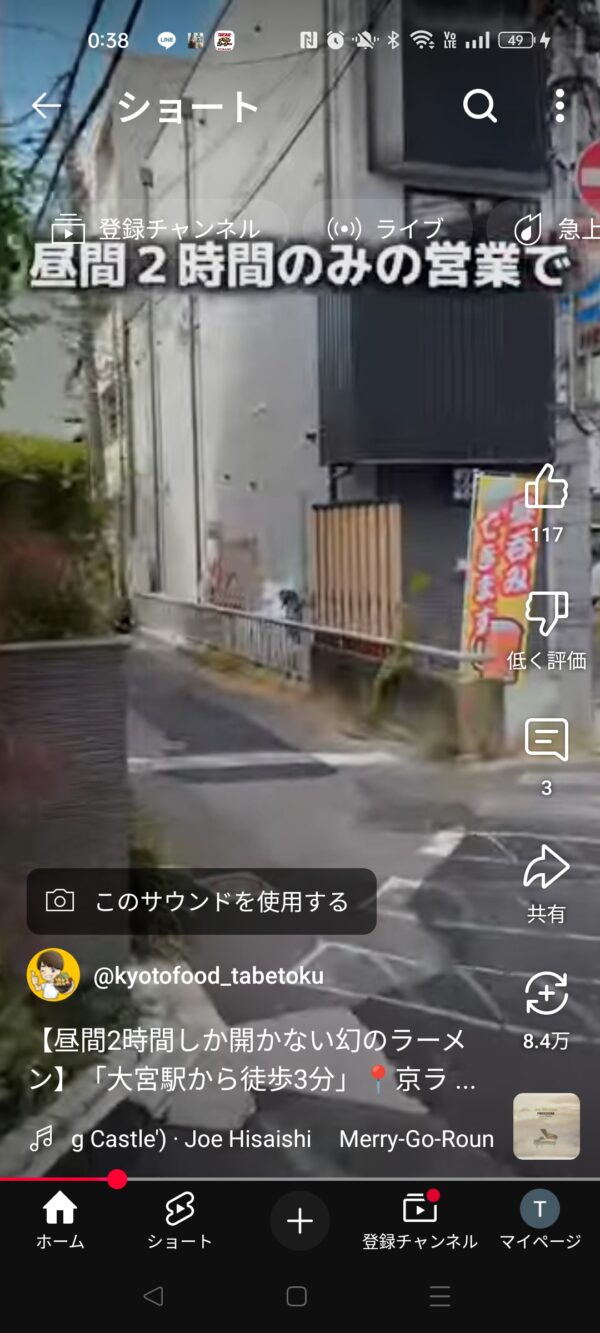Go back using the top arrow
Viewport: 600px width, 1333px height.
[x=46, y=106]
